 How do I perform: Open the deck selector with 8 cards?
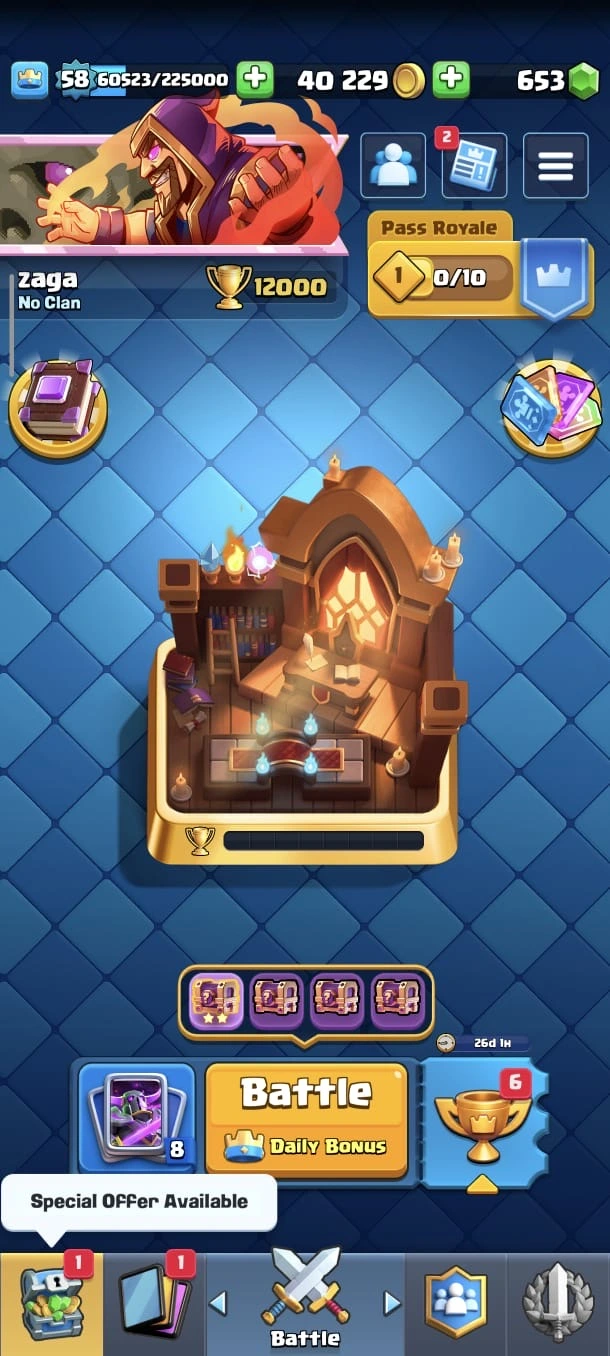(x=136, y=1118)
